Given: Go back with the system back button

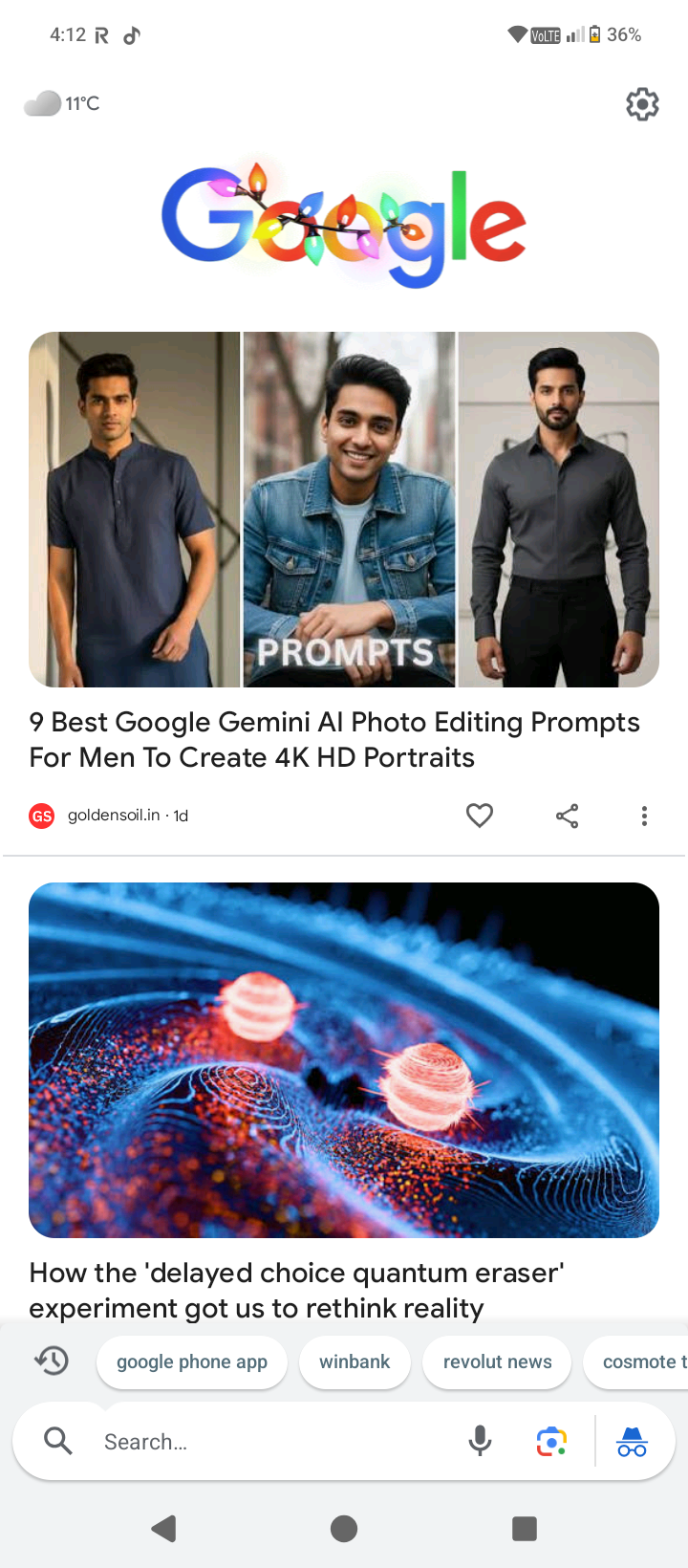Looking at the screenshot, I should (164, 1528).
